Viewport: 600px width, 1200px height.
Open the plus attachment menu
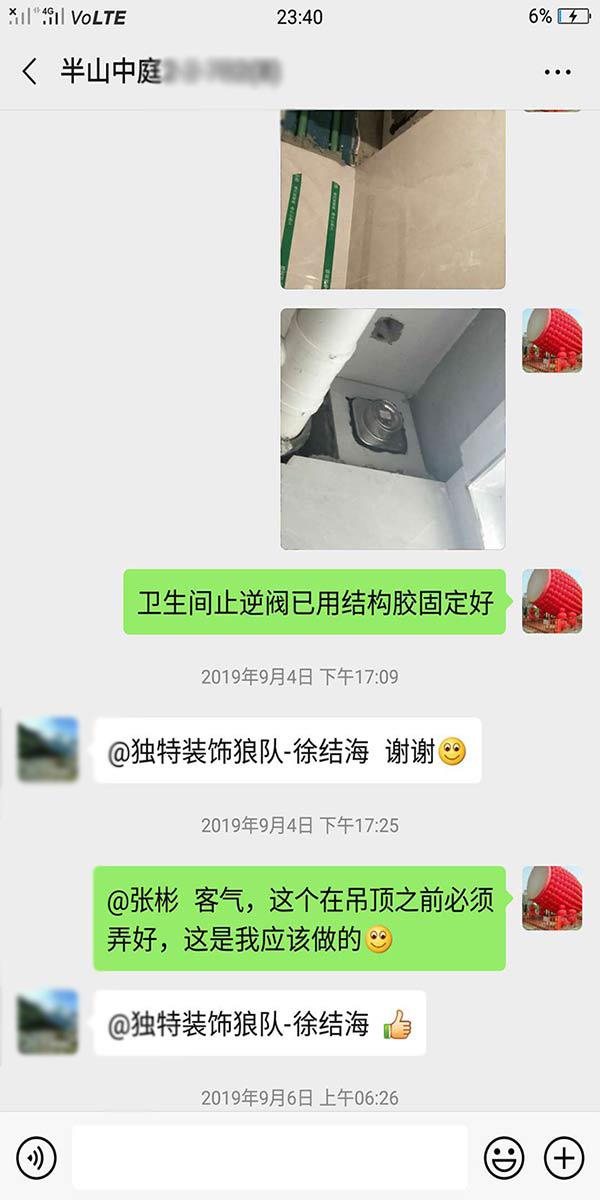pos(564,1158)
